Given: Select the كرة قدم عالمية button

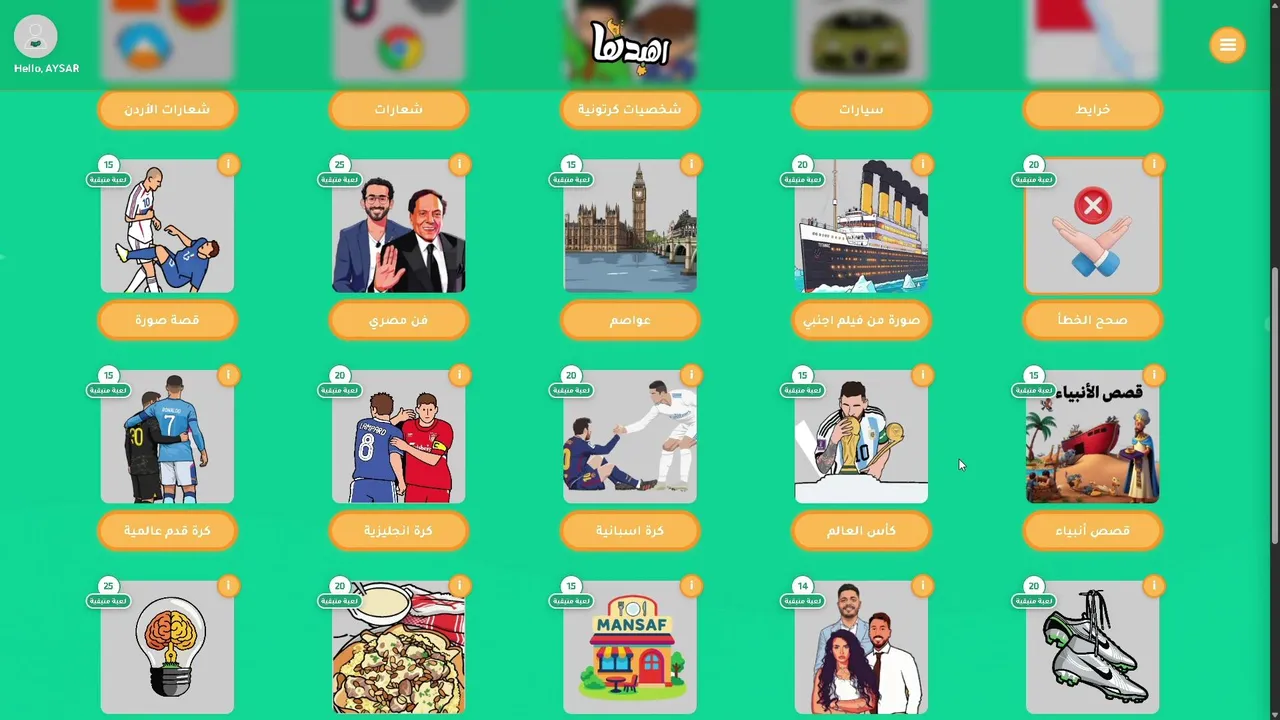Looking at the screenshot, I should click(x=167, y=530).
